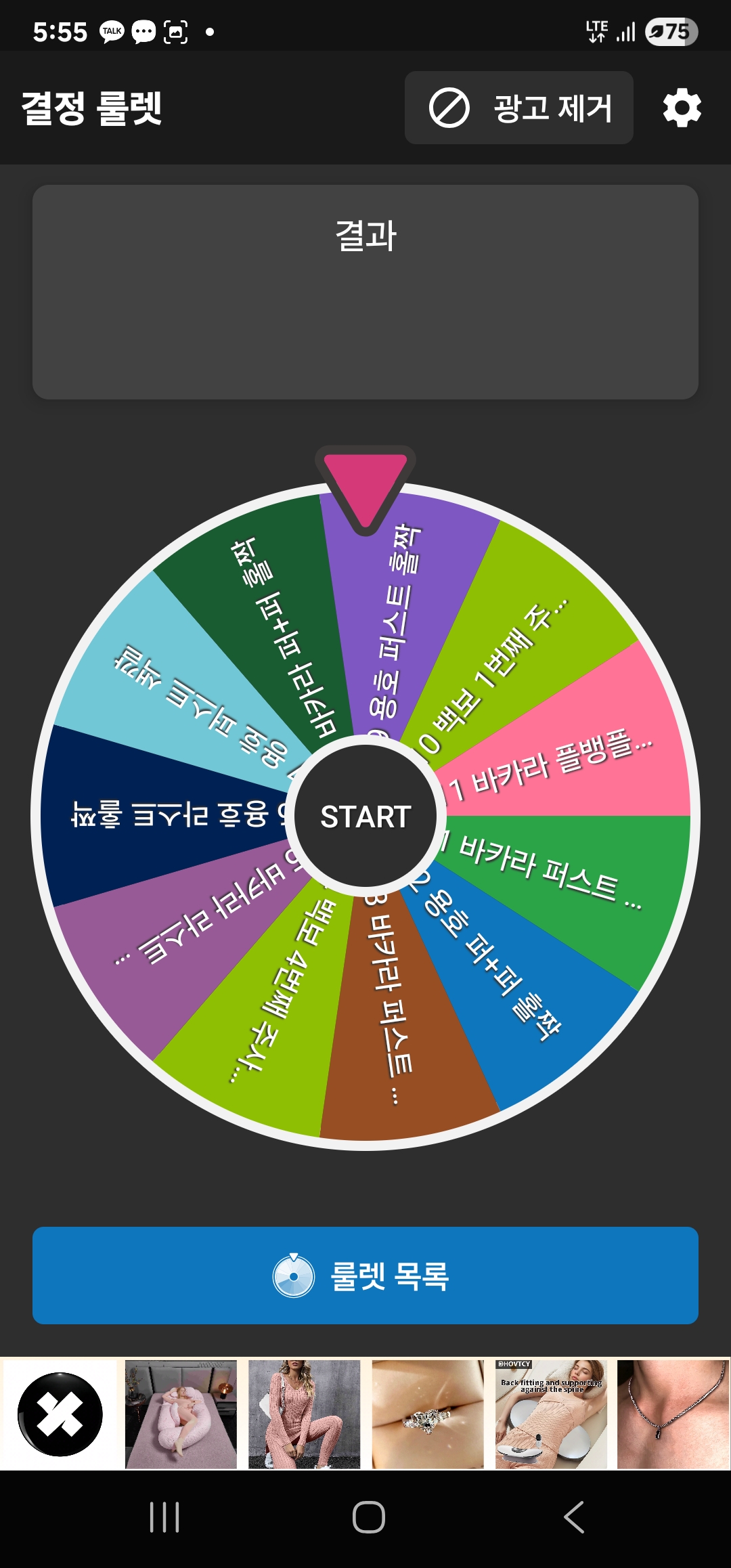Close the bottom ad banner
This screenshot has height=1568, width=731.
point(60,1414)
